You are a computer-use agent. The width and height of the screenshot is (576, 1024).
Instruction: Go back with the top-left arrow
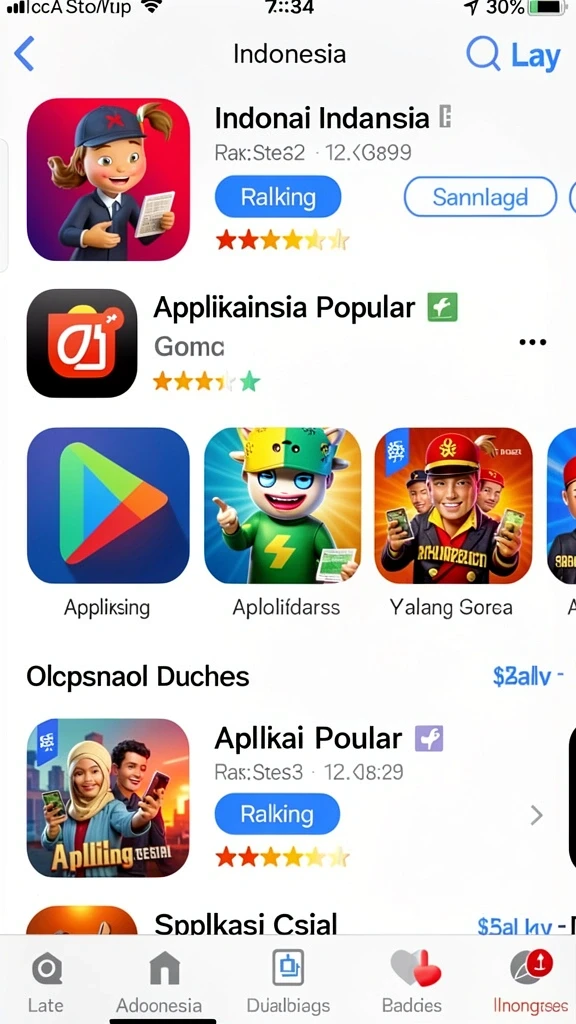point(24,54)
